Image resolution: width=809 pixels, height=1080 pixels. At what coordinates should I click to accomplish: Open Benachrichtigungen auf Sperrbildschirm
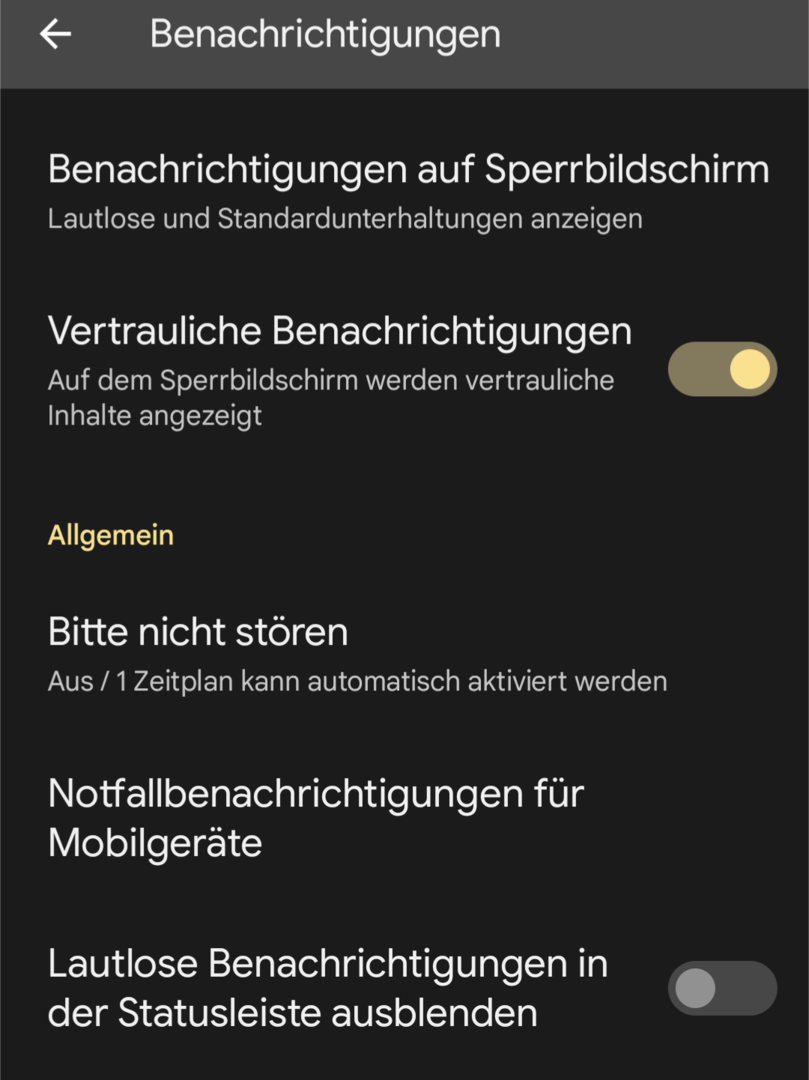point(408,190)
